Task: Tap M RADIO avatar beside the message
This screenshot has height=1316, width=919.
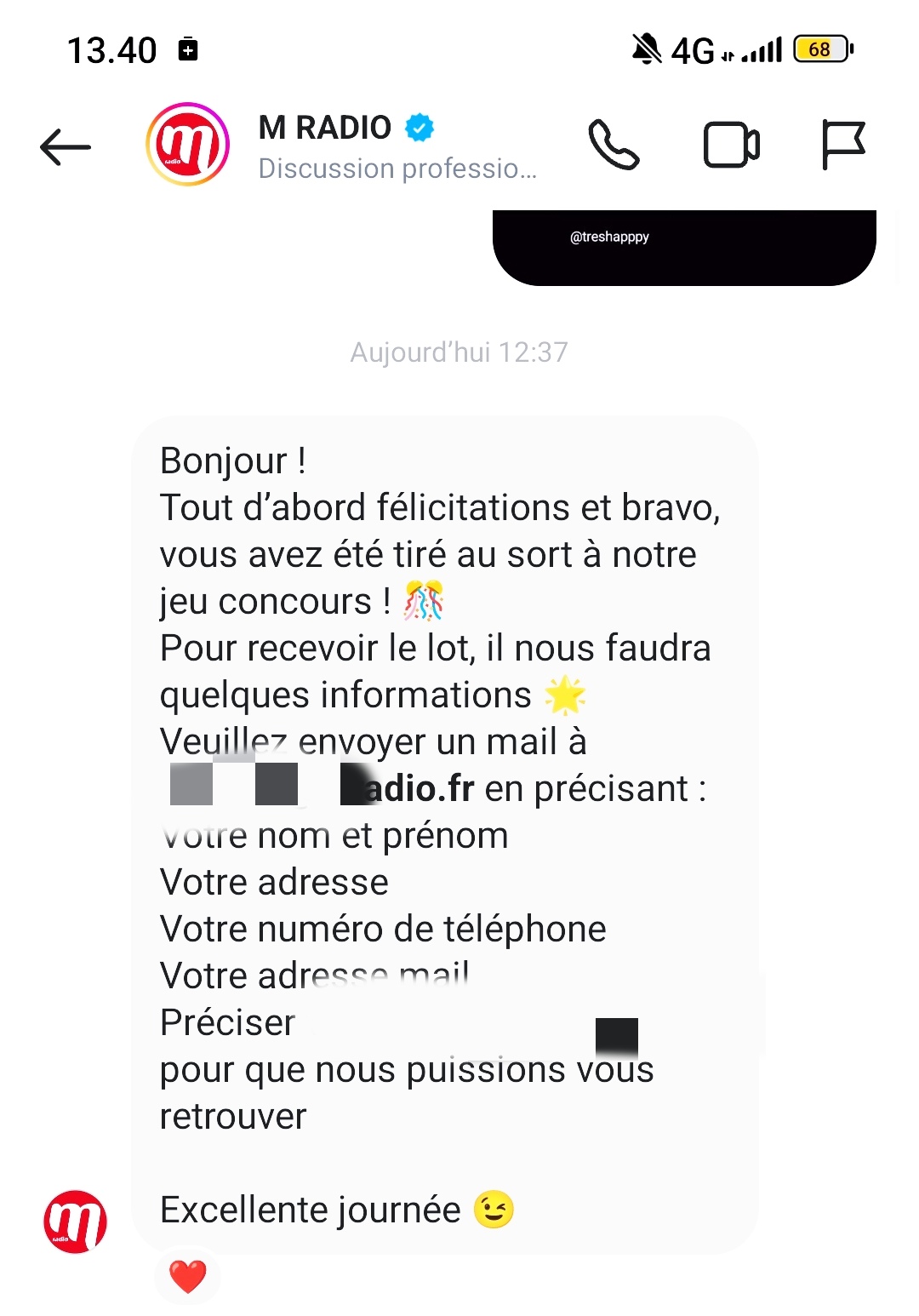Action: [x=76, y=1222]
